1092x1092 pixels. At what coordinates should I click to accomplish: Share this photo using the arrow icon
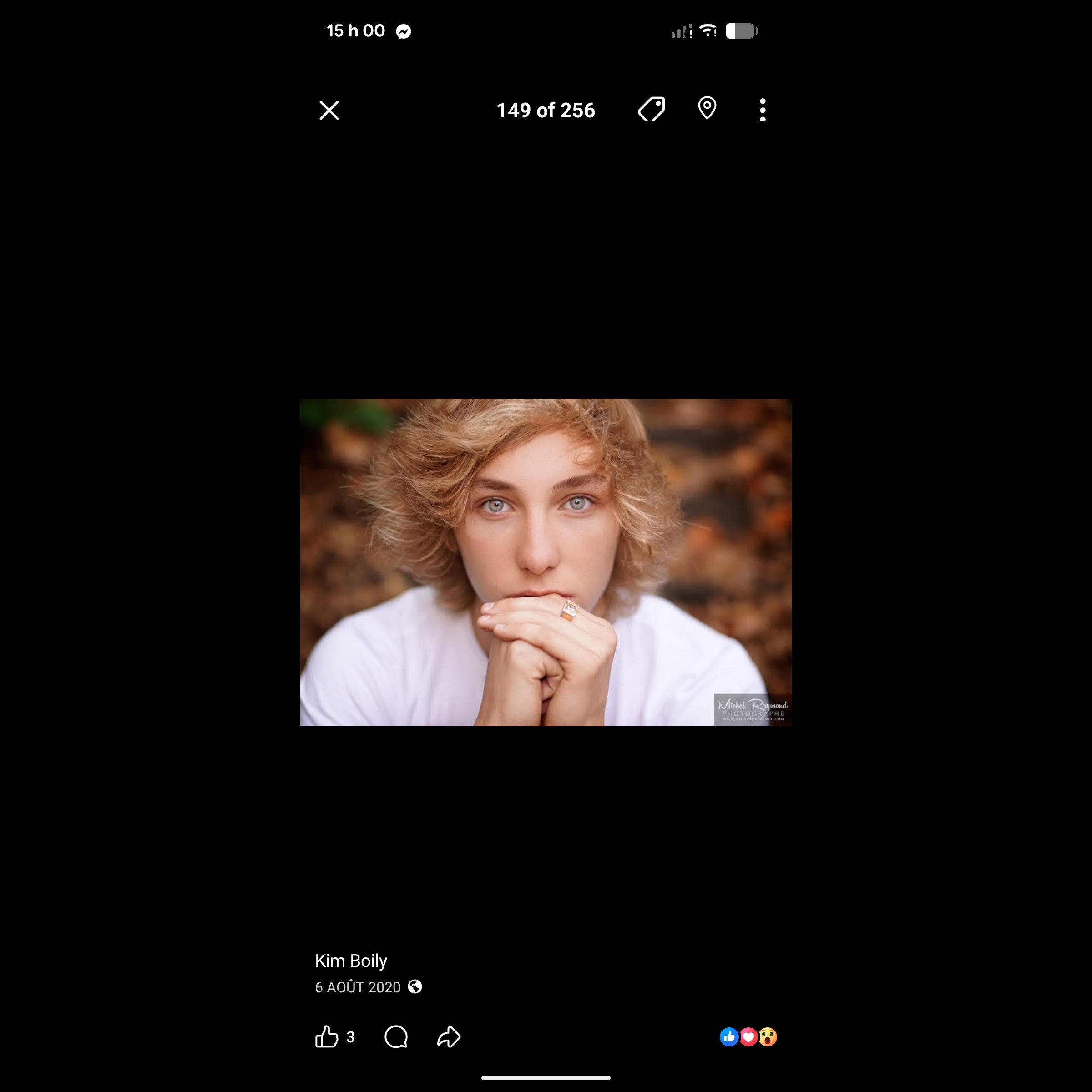pyautogui.click(x=450, y=1036)
